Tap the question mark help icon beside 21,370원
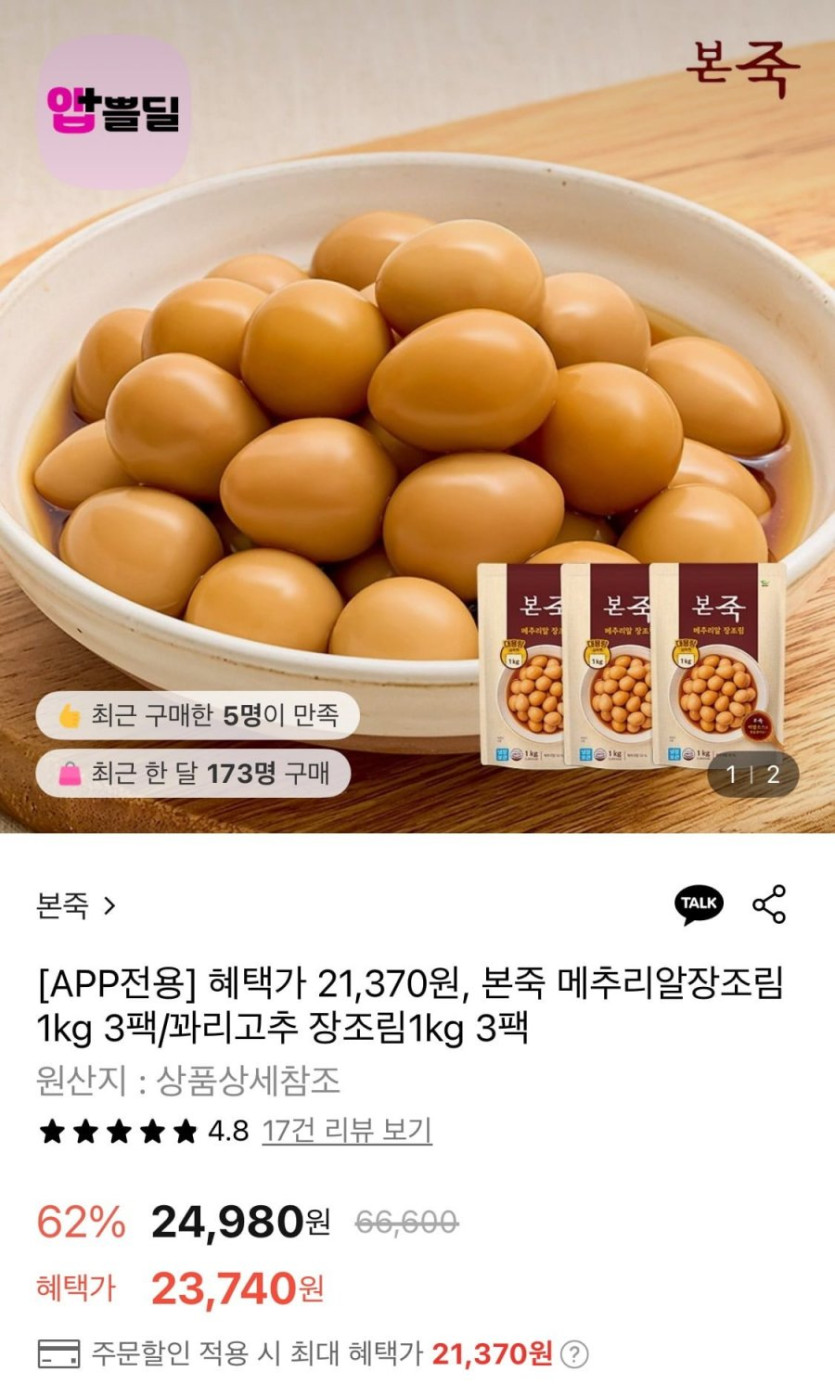 [574, 1355]
